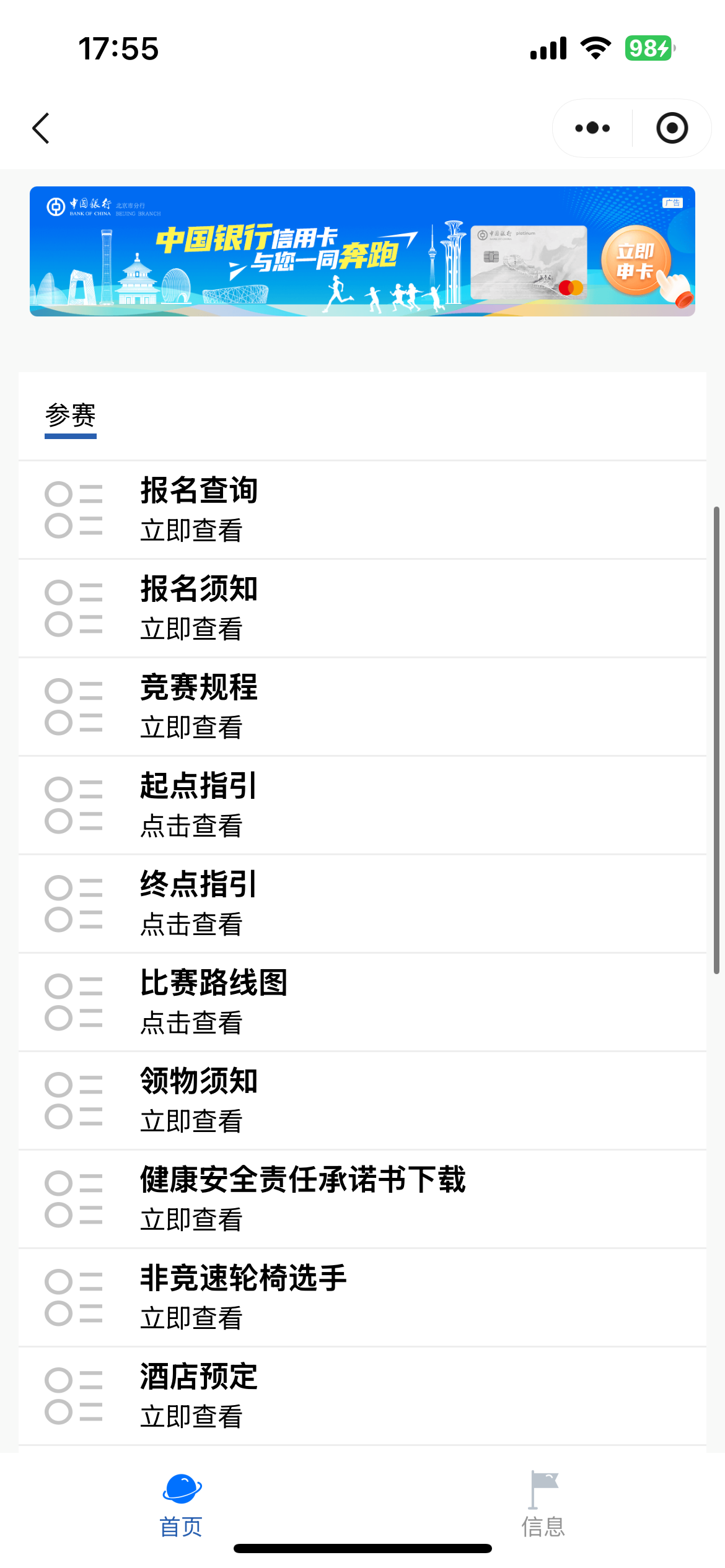Image resolution: width=725 pixels, height=1568 pixels.
Task: Switch to the 信息 tab
Action: [543, 1505]
